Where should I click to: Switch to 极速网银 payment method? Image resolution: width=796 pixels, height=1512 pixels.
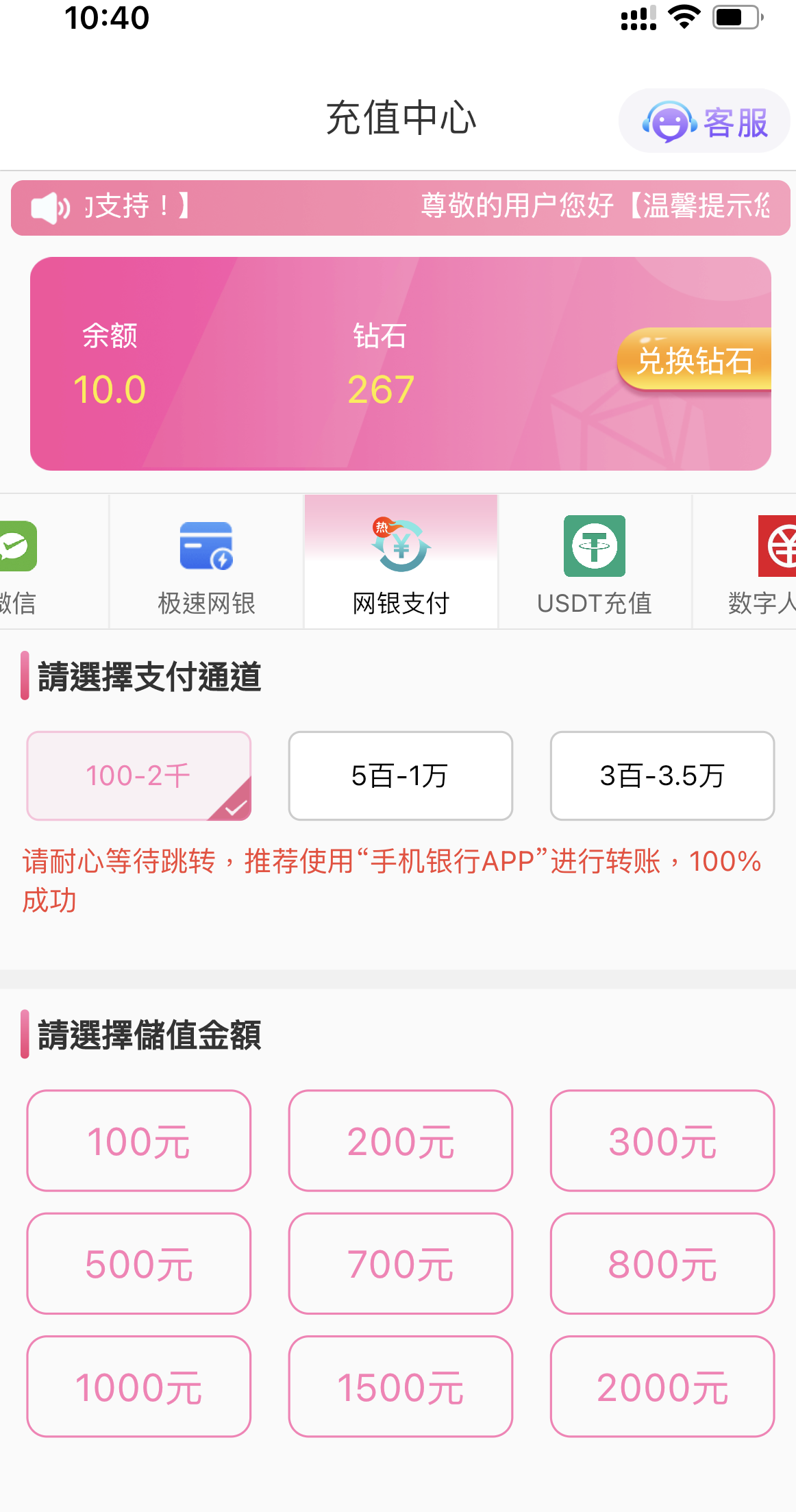pyautogui.click(x=206, y=563)
